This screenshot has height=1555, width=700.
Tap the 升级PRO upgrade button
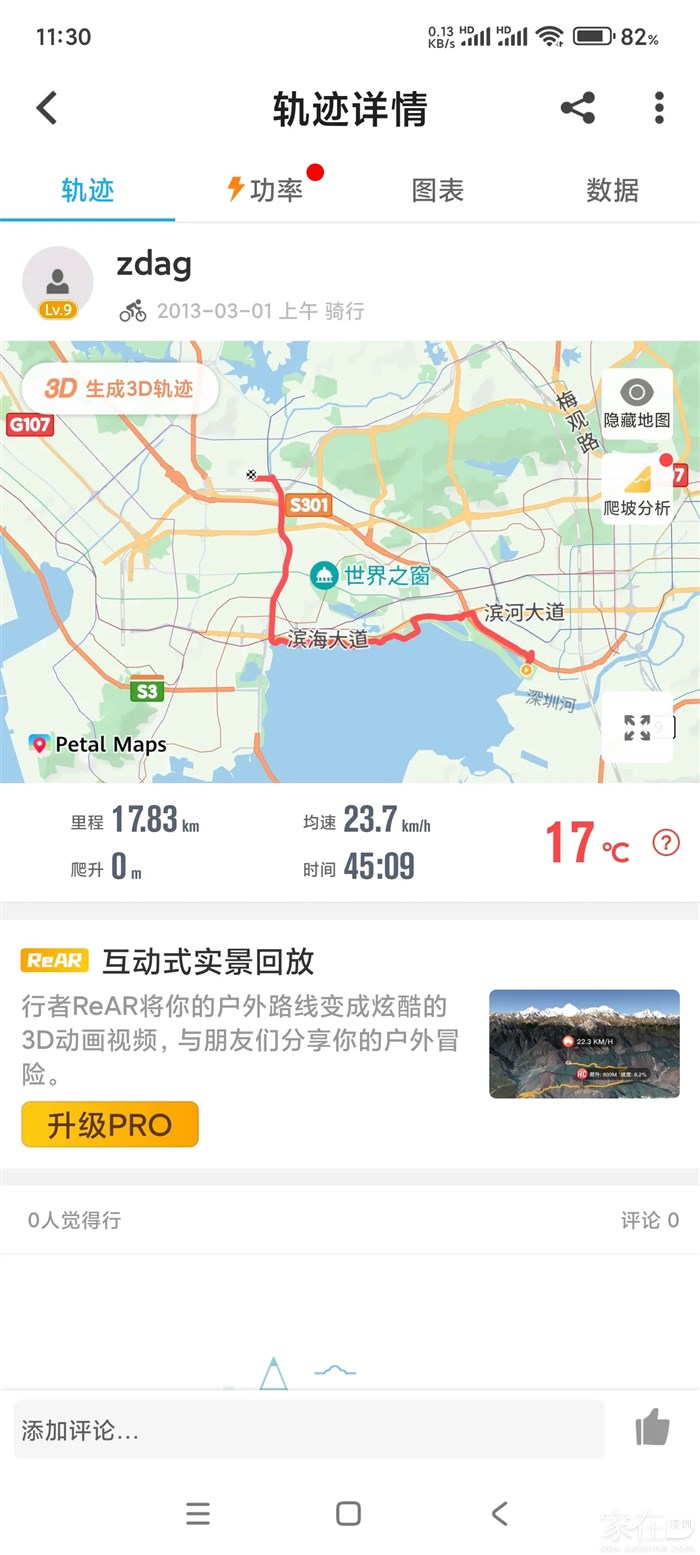pyautogui.click(x=110, y=1125)
